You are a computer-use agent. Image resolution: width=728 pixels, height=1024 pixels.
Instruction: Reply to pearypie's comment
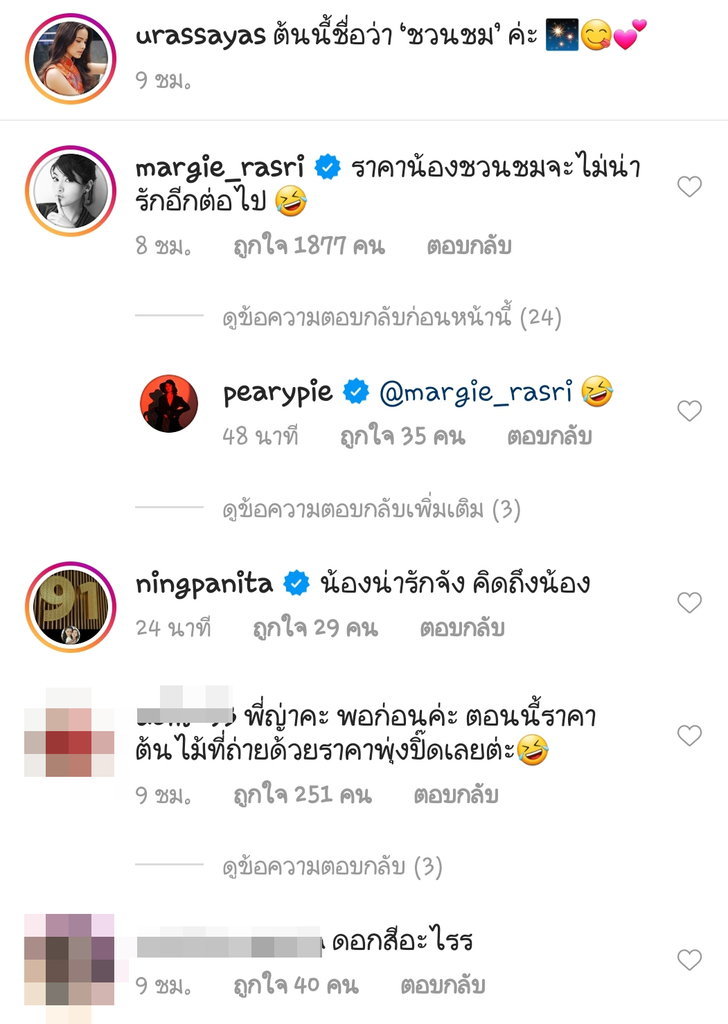point(549,437)
